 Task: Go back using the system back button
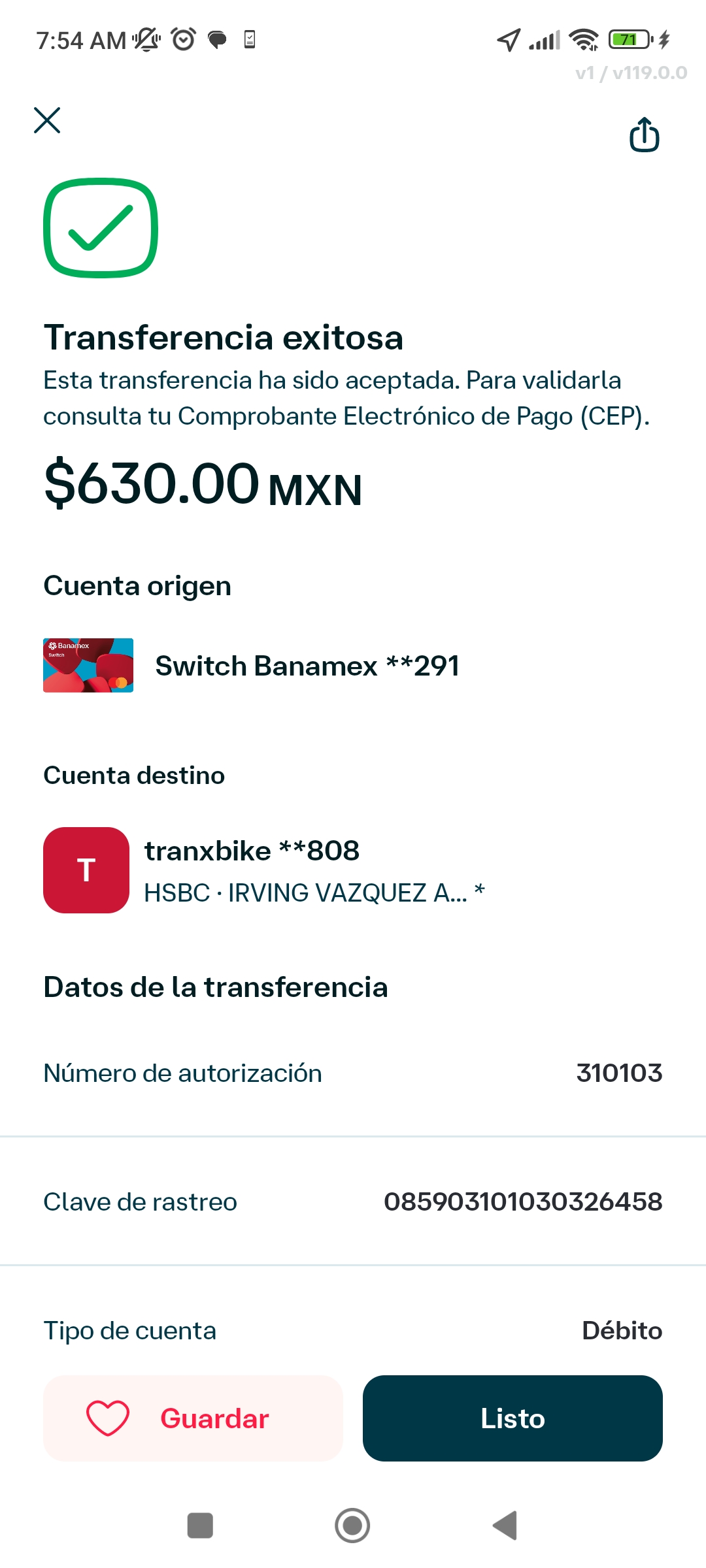point(505,1526)
